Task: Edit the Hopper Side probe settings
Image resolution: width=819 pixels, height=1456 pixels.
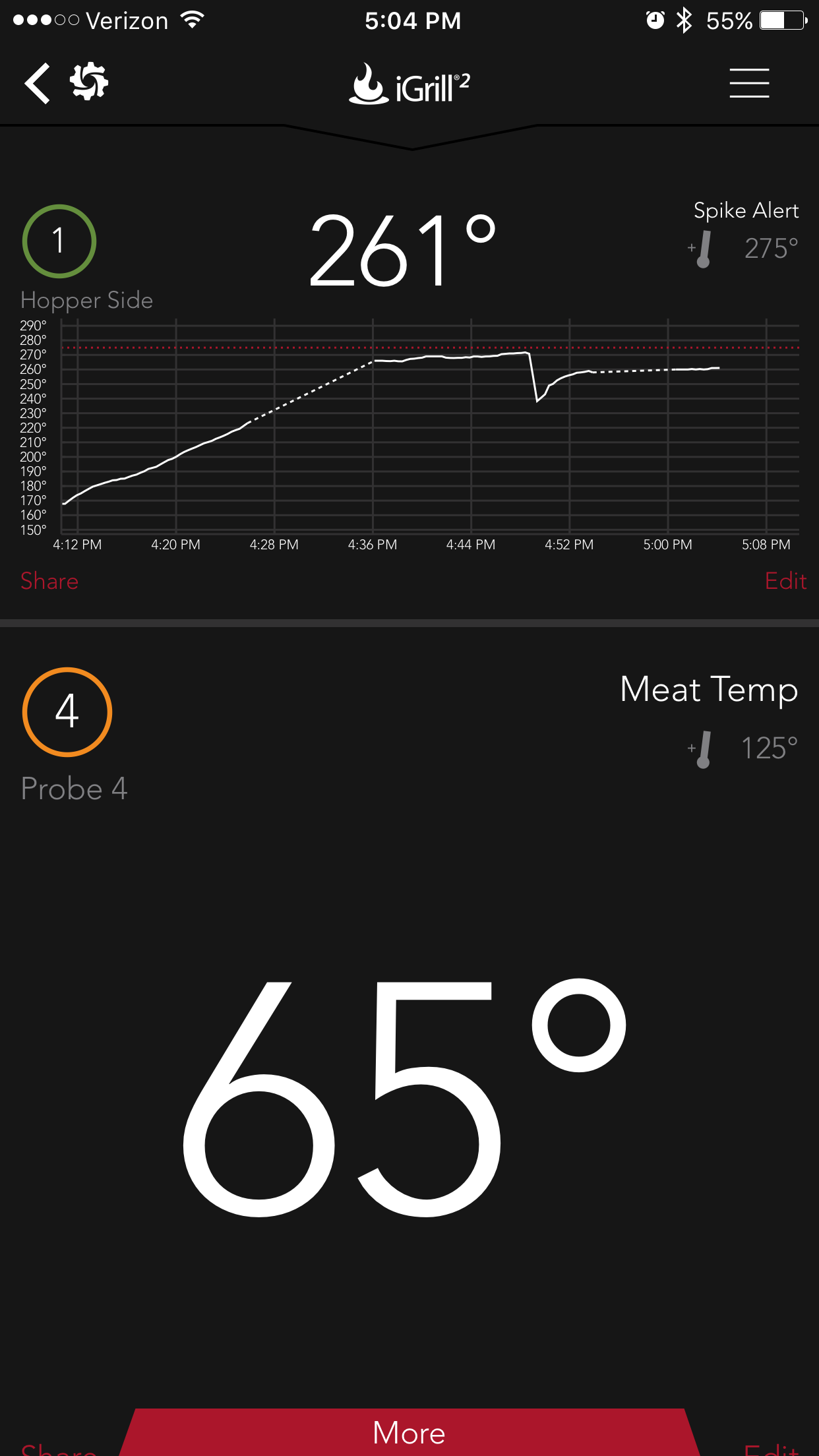Action: [x=785, y=581]
